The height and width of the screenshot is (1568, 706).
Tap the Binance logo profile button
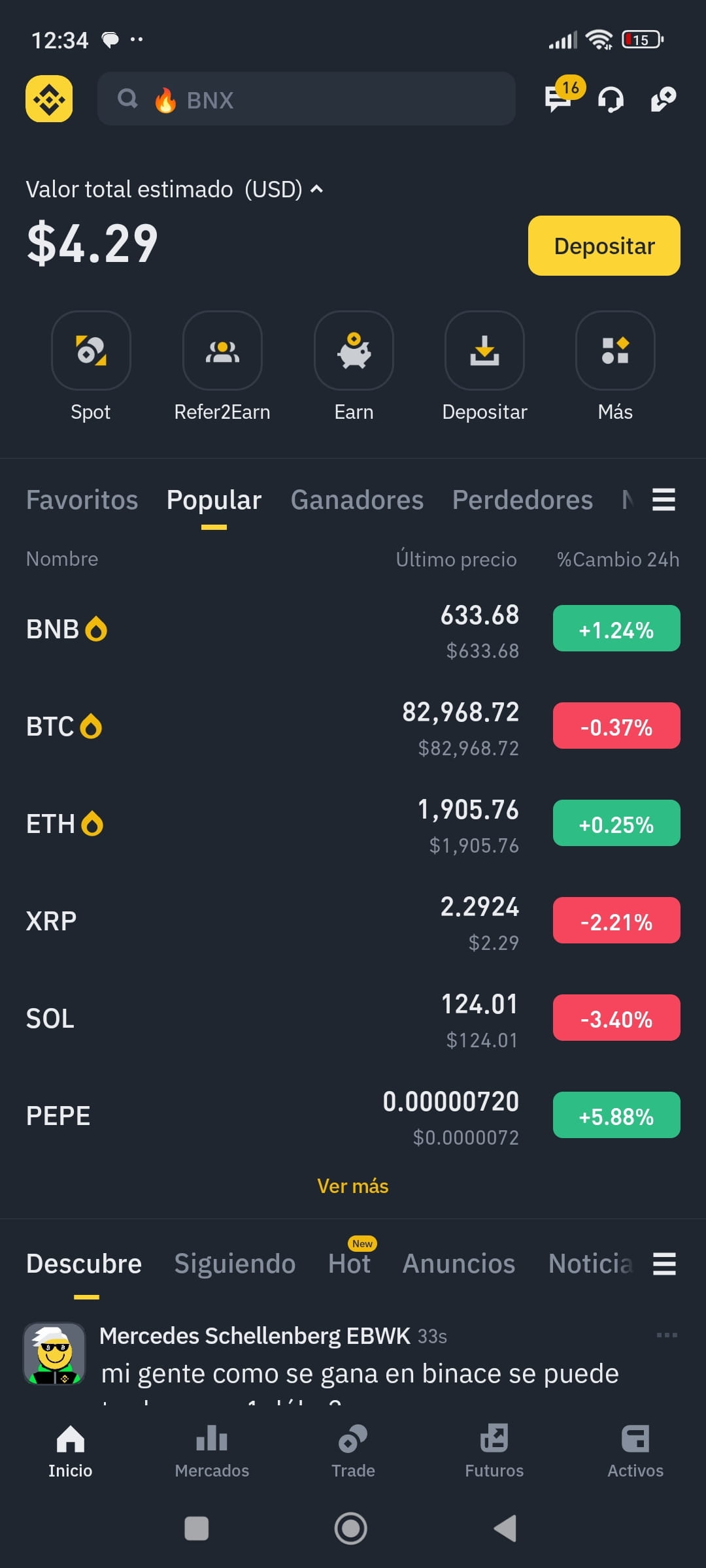(x=49, y=99)
